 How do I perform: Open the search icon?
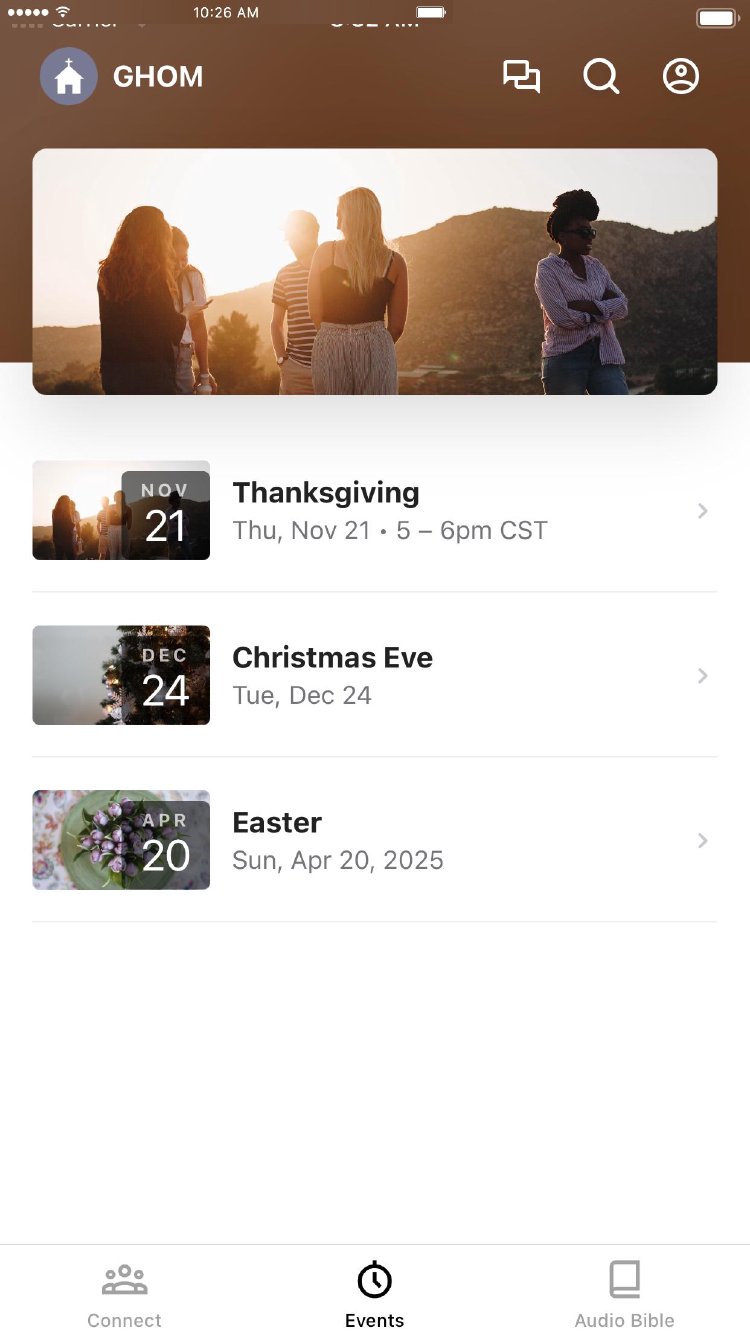[x=601, y=77]
